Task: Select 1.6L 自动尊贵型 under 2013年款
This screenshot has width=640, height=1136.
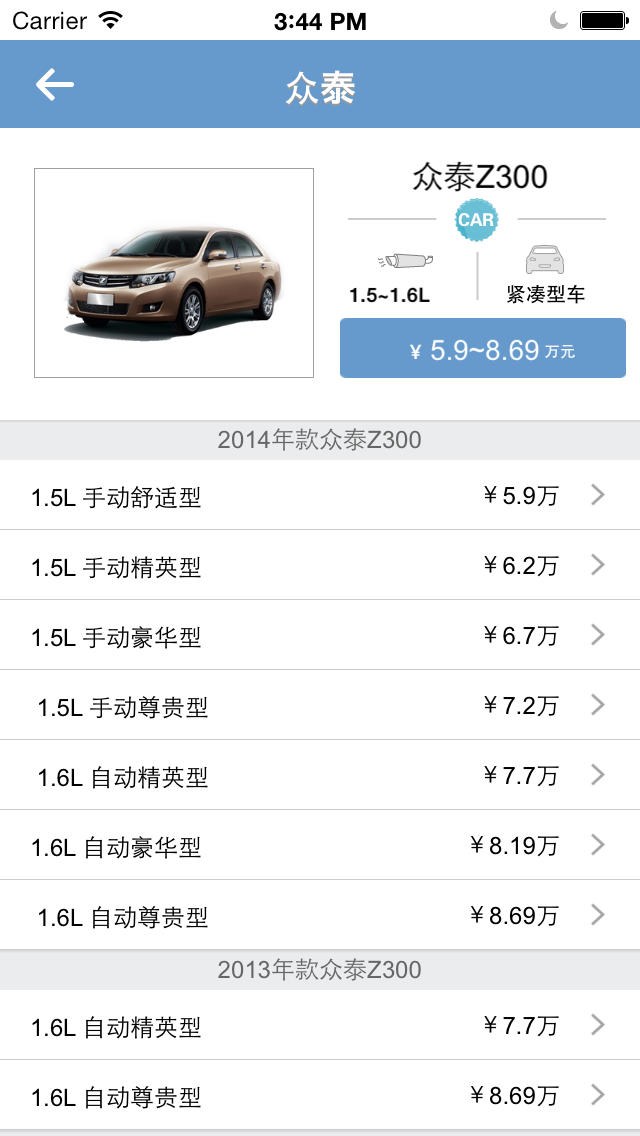Action: point(320,1096)
